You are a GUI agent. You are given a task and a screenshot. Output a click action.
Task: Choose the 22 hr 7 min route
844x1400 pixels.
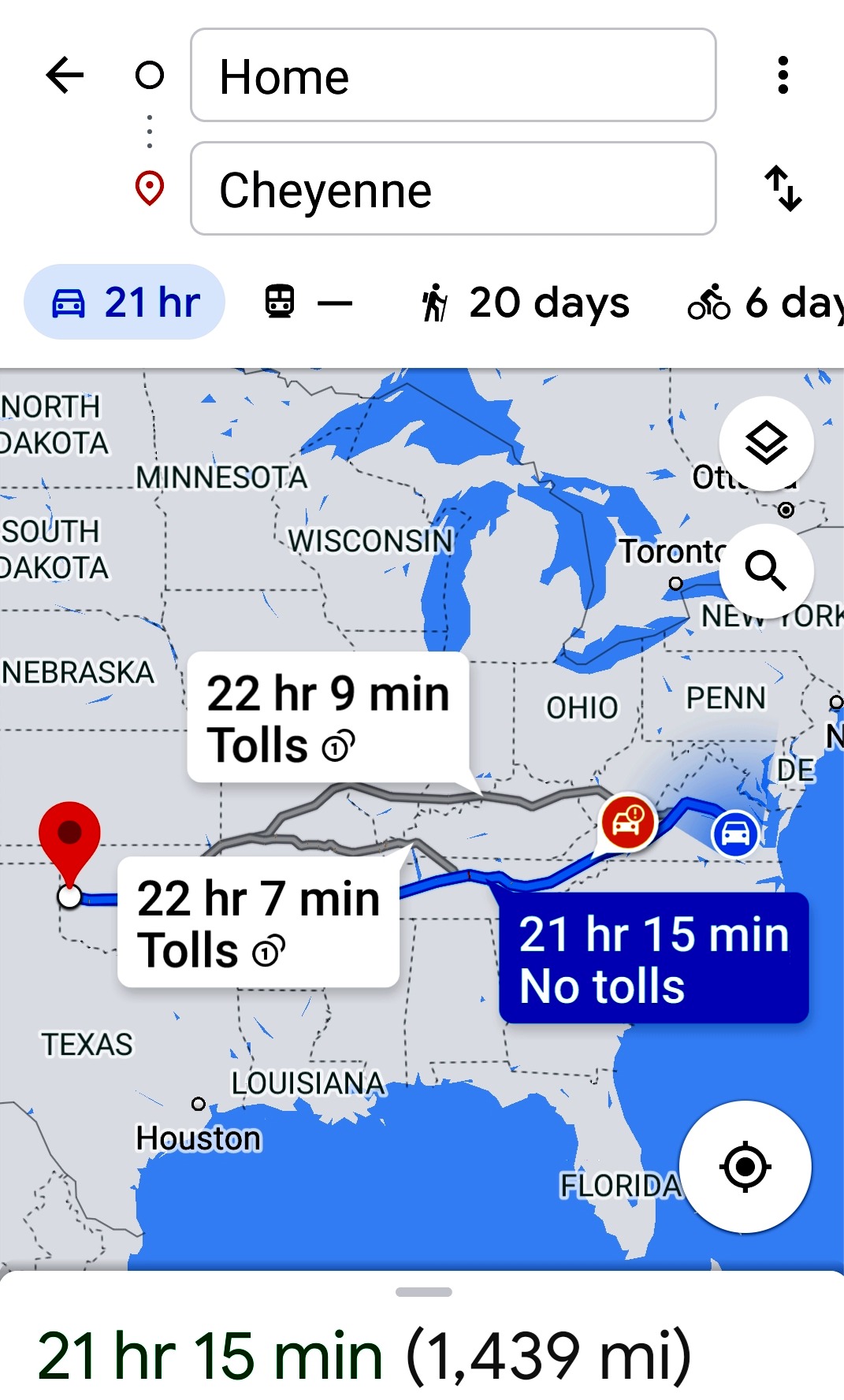click(258, 922)
